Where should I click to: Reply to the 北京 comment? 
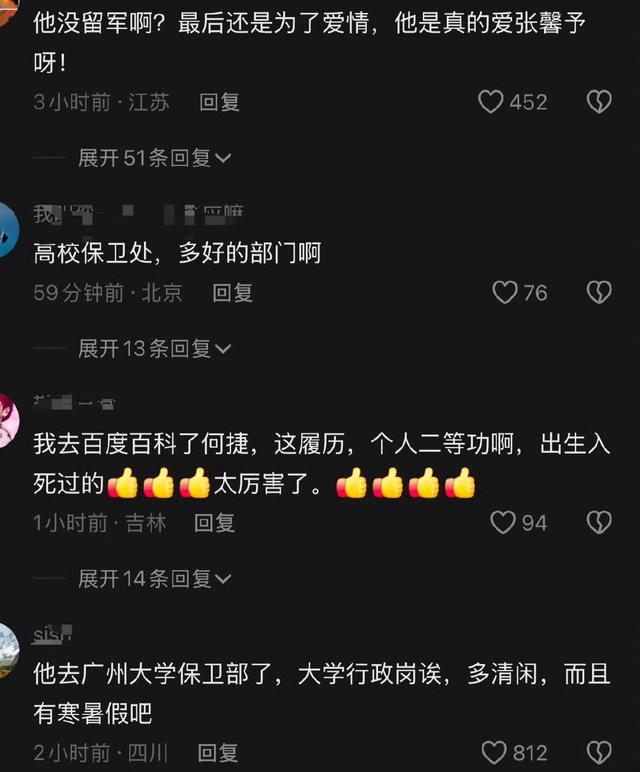coord(233,292)
